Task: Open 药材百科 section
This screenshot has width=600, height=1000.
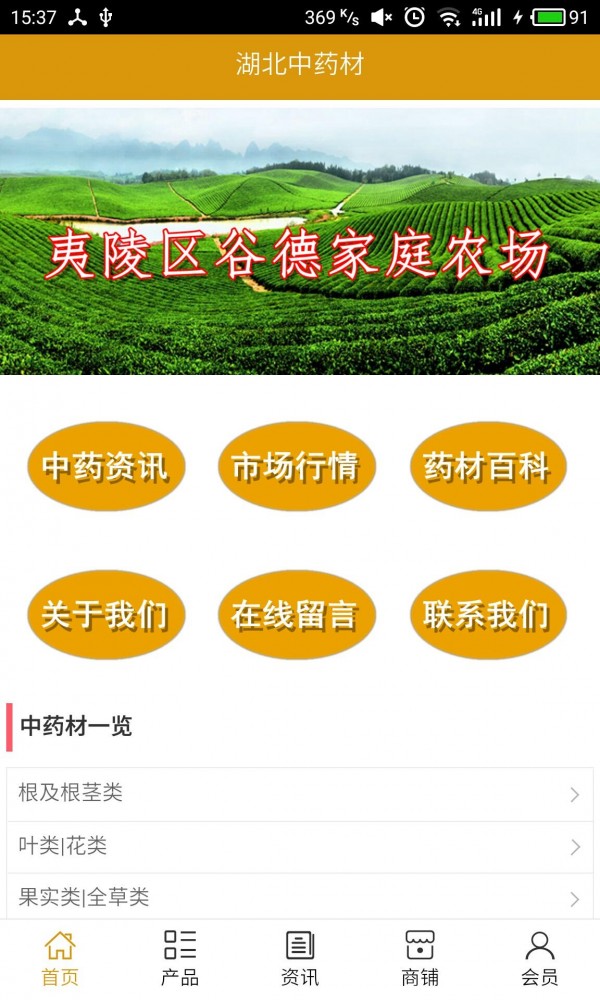Action: (488, 467)
